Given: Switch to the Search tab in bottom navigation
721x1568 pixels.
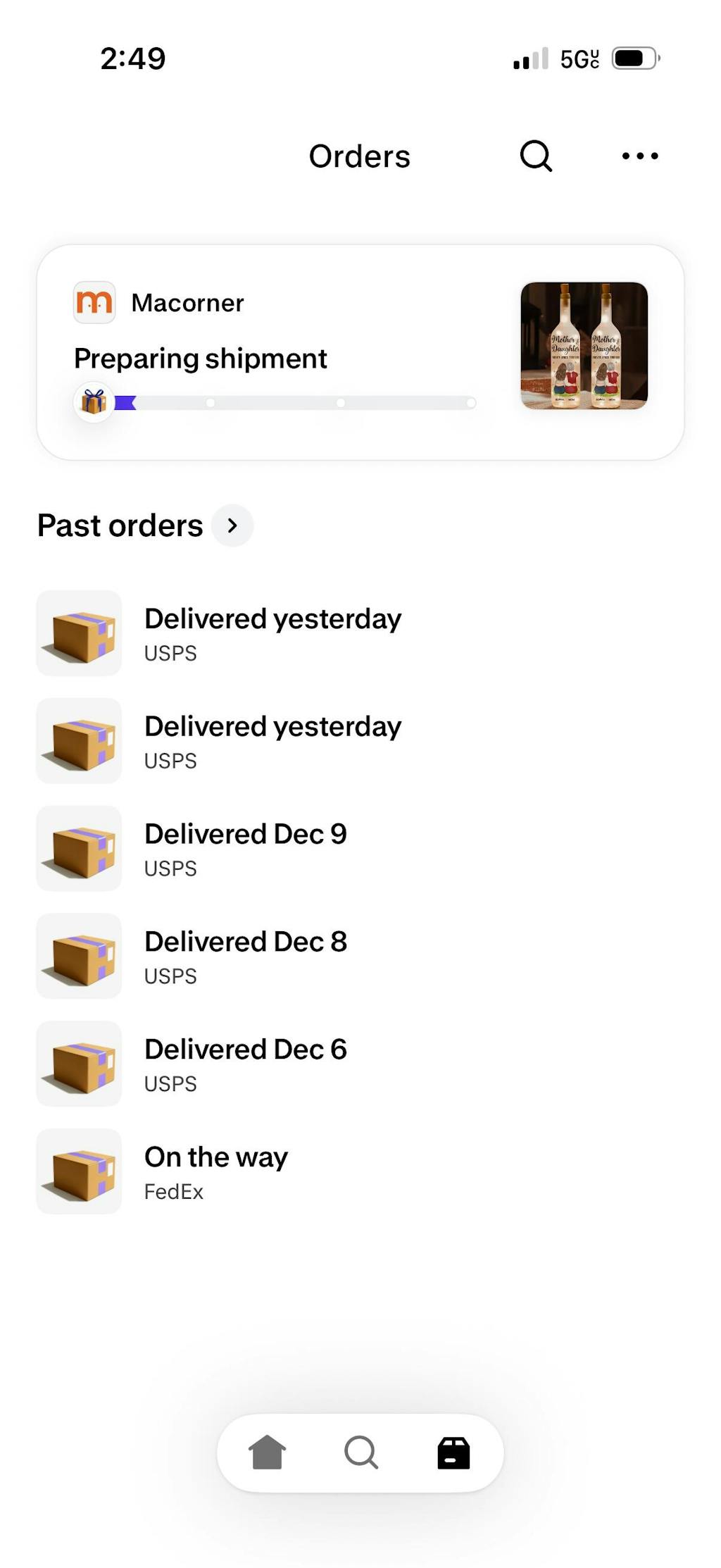Looking at the screenshot, I should point(361,1452).
